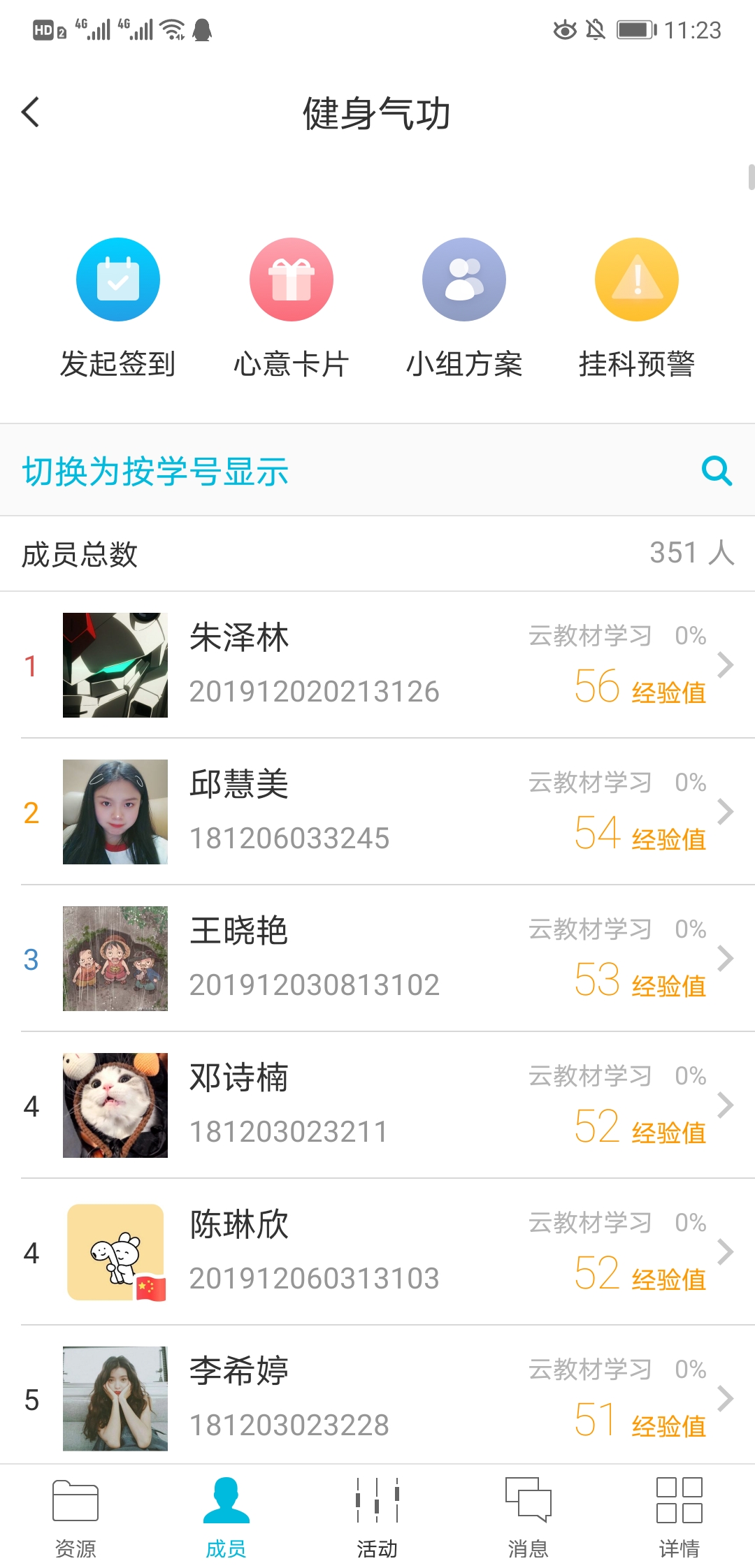Image resolution: width=755 pixels, height=1568 pixels.
Task: Go to the 详情 tab
Action: point(679,1517)
